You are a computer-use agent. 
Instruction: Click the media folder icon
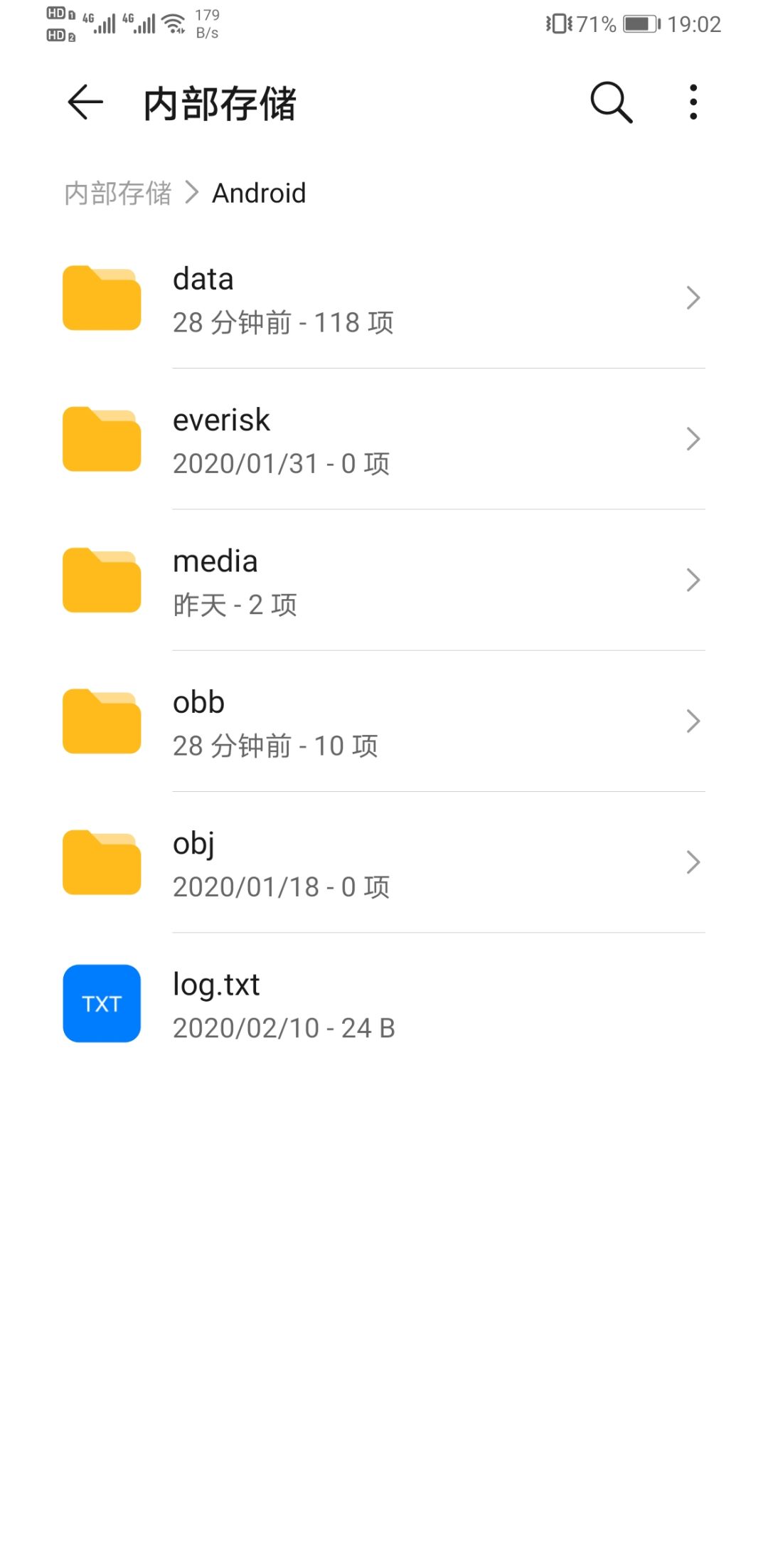[101, 579]
